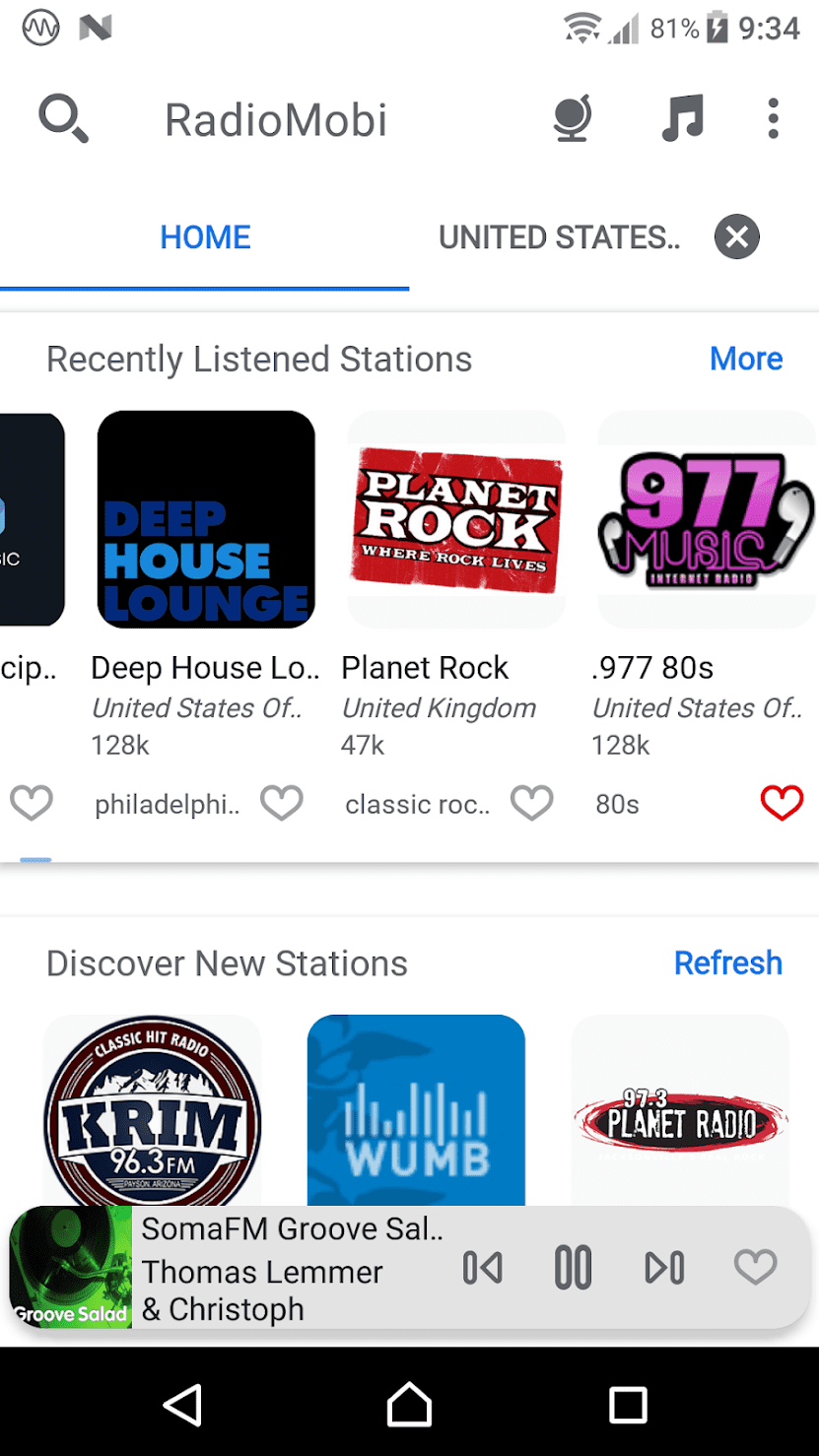Open the overflow menu
Screen dimensions: 819x1456
point(773,120)
